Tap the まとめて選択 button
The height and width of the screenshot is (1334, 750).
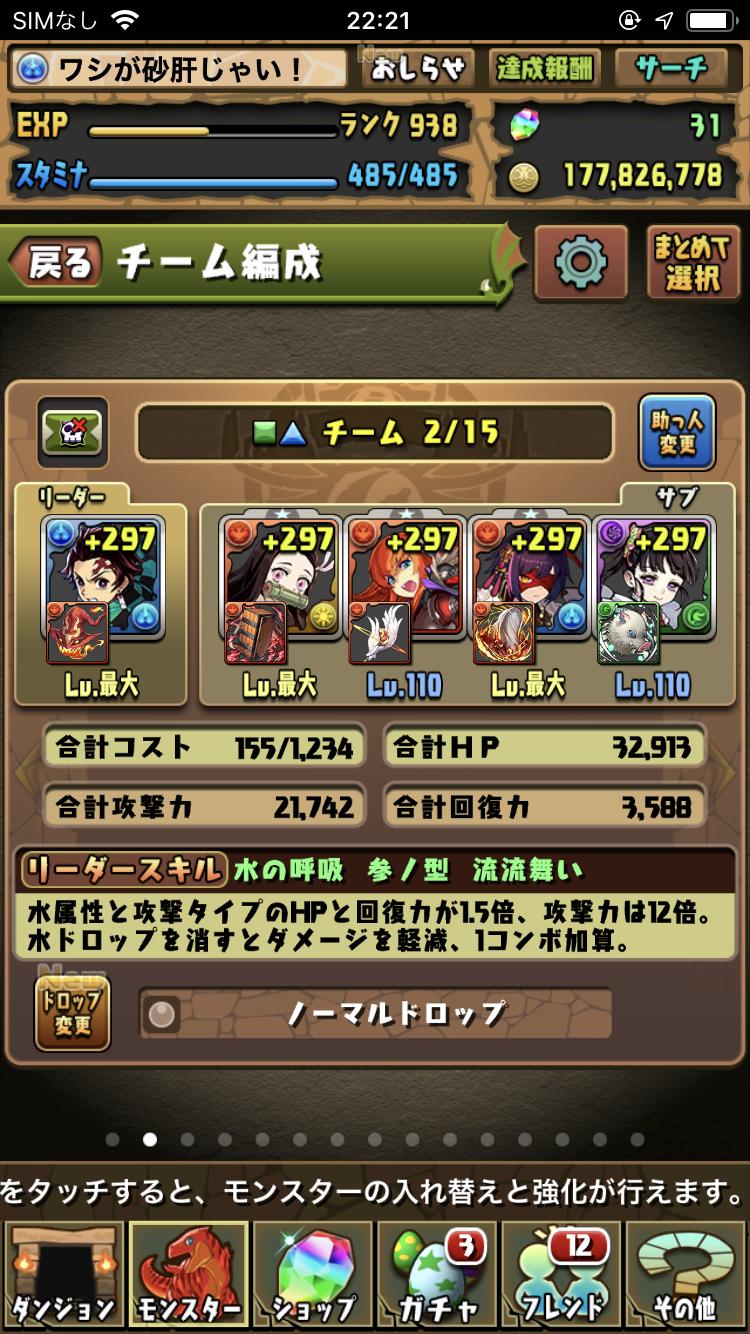tap(693, 263)
